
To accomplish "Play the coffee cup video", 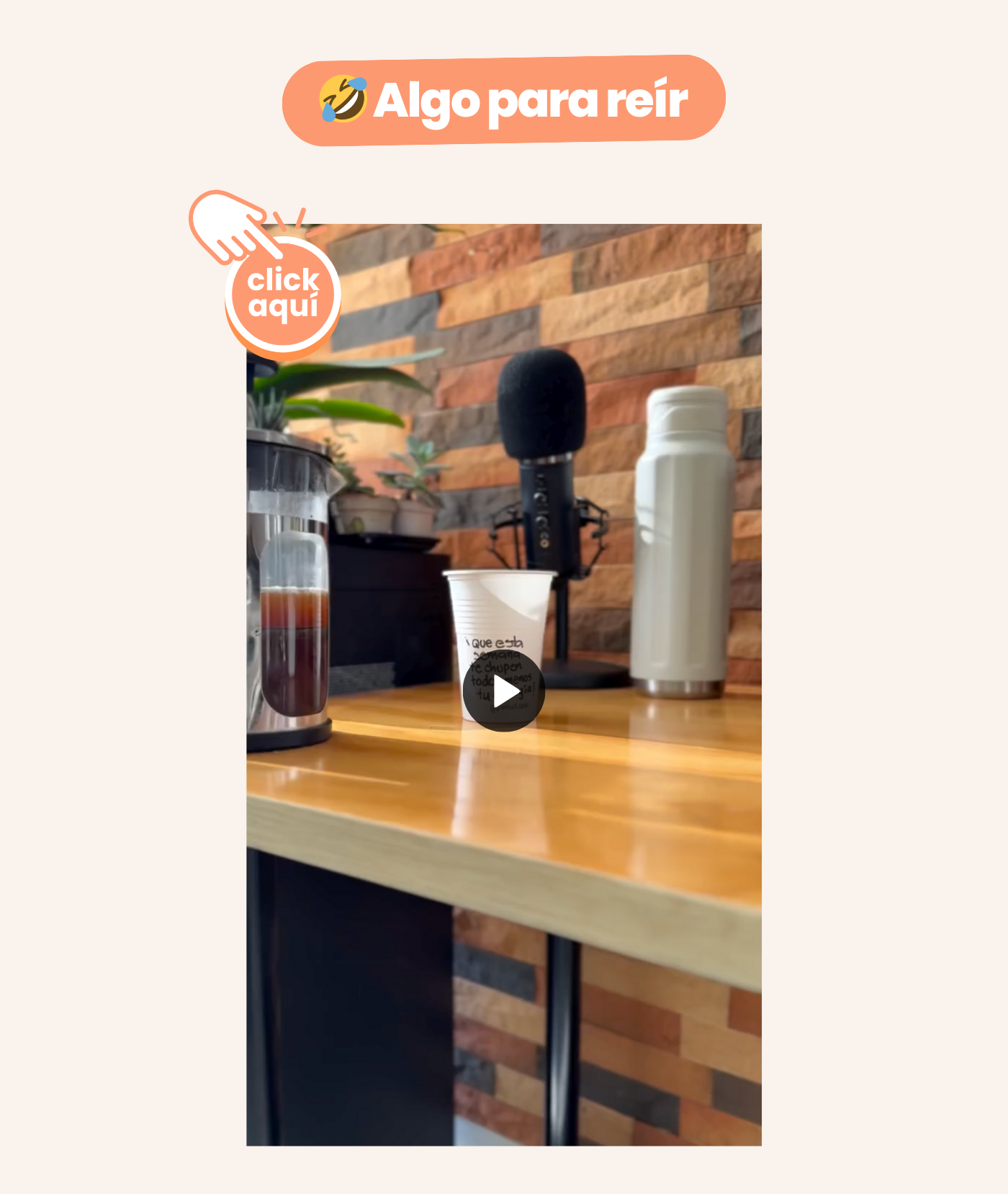I will (x=503, y=691).
